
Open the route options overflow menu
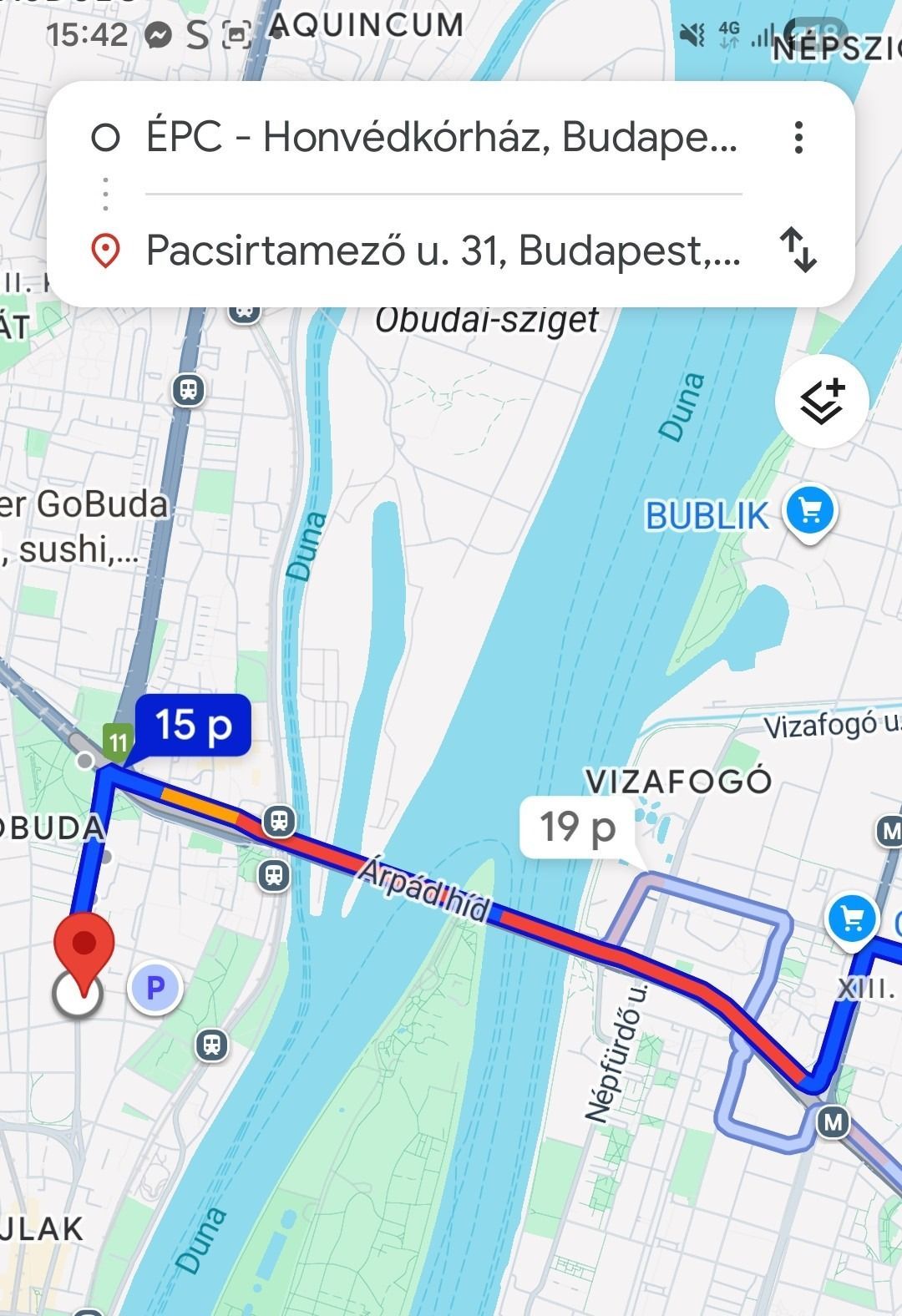[x=798, y=137]
